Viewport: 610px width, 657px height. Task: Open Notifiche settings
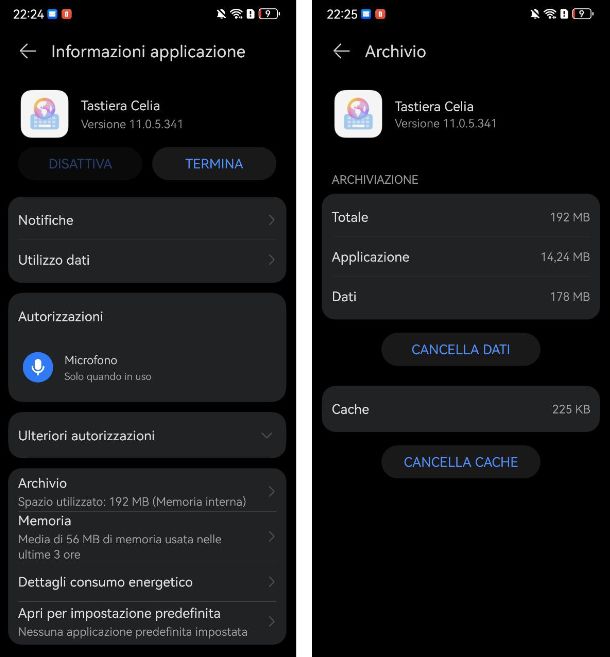147,220
